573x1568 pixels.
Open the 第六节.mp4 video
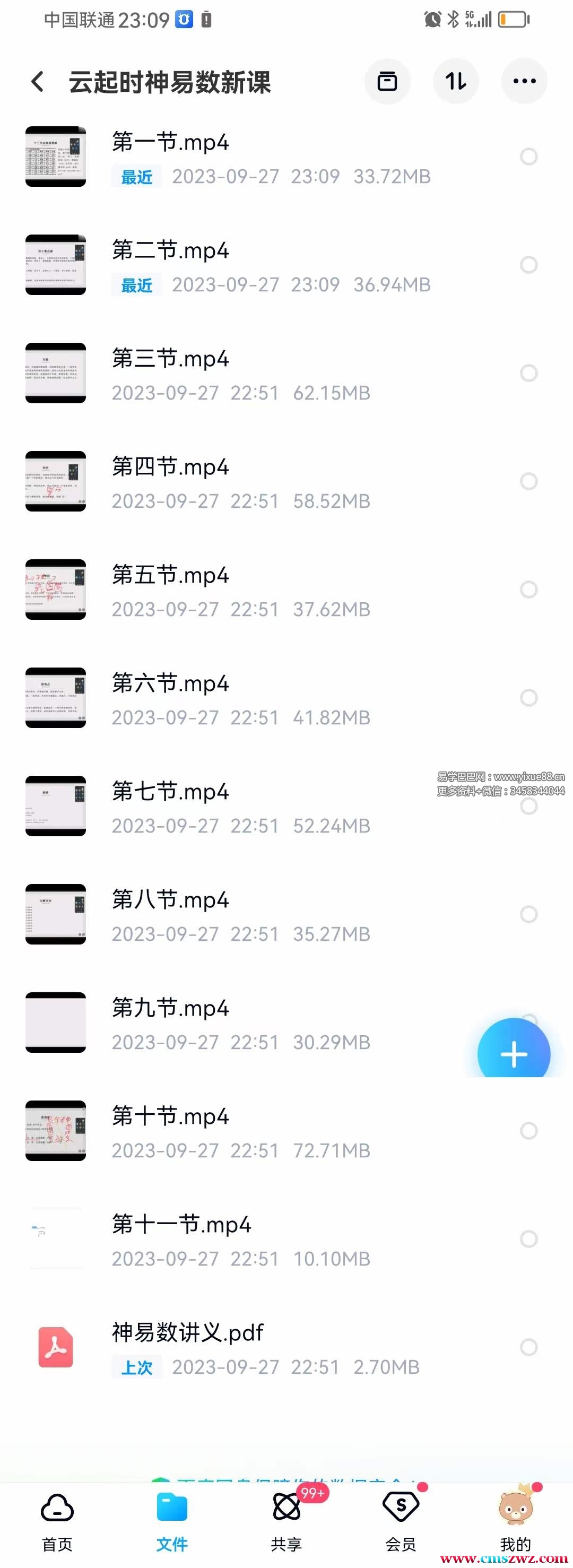[170, 683]
